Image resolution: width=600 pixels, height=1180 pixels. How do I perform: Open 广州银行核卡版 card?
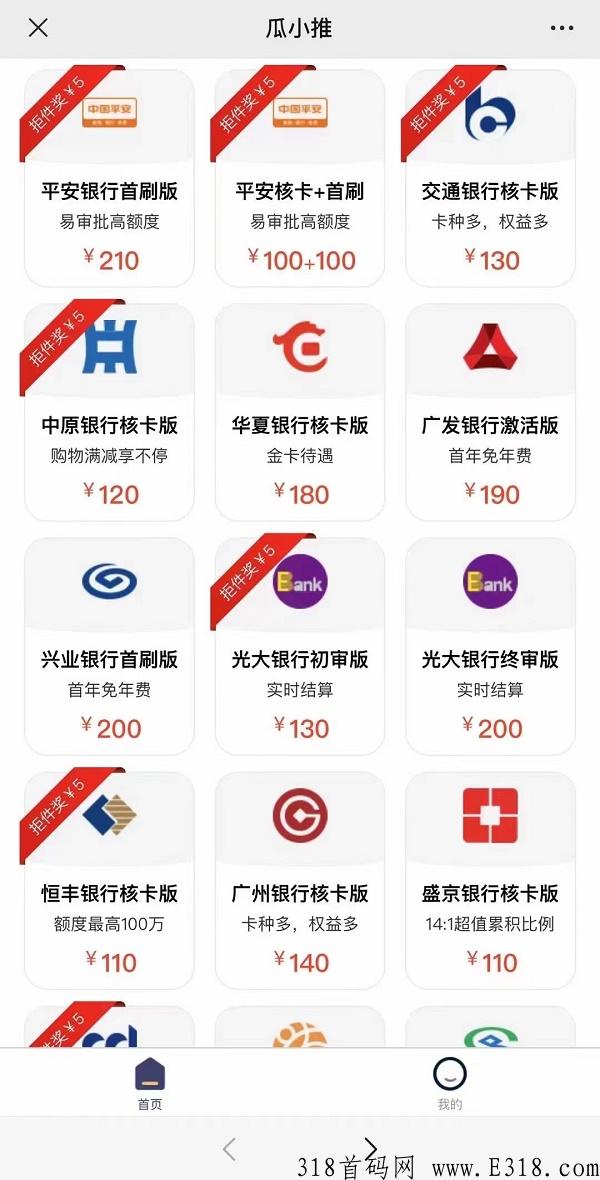300,880
